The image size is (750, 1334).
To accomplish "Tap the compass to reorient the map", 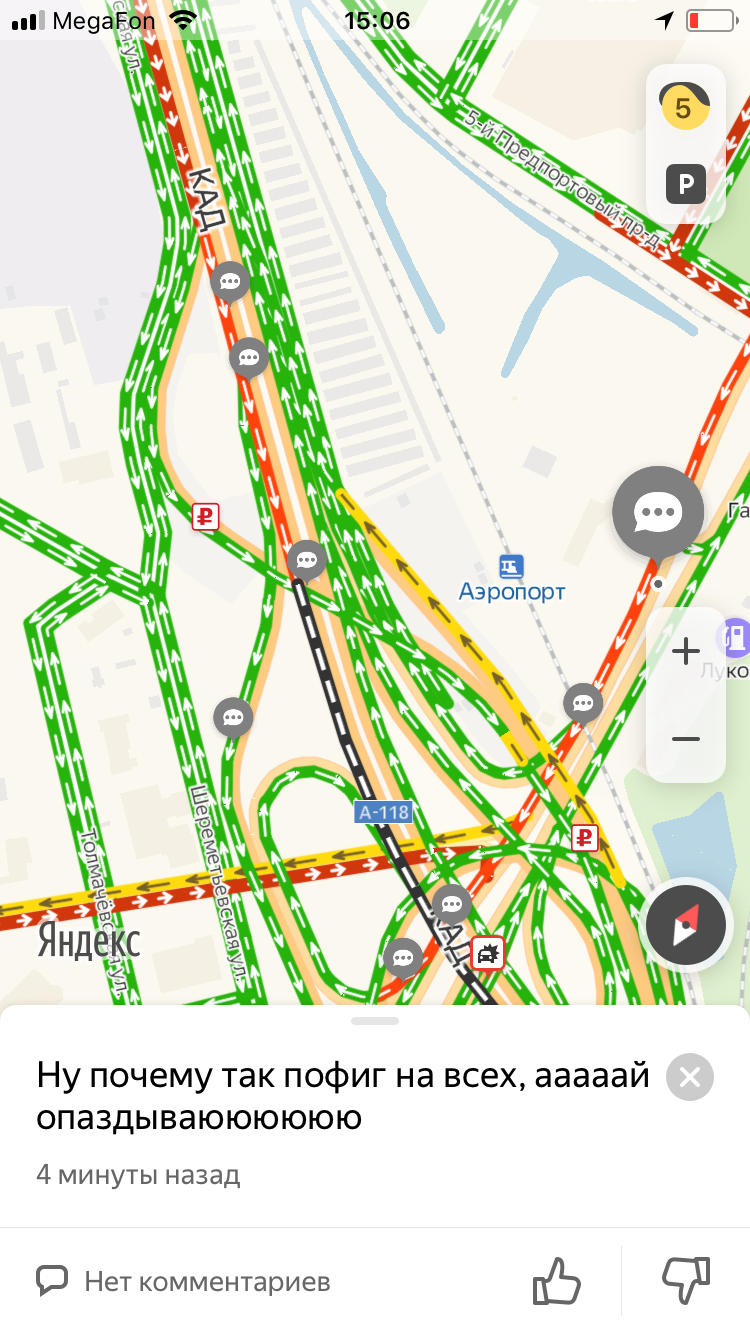I will pos(685,925).
